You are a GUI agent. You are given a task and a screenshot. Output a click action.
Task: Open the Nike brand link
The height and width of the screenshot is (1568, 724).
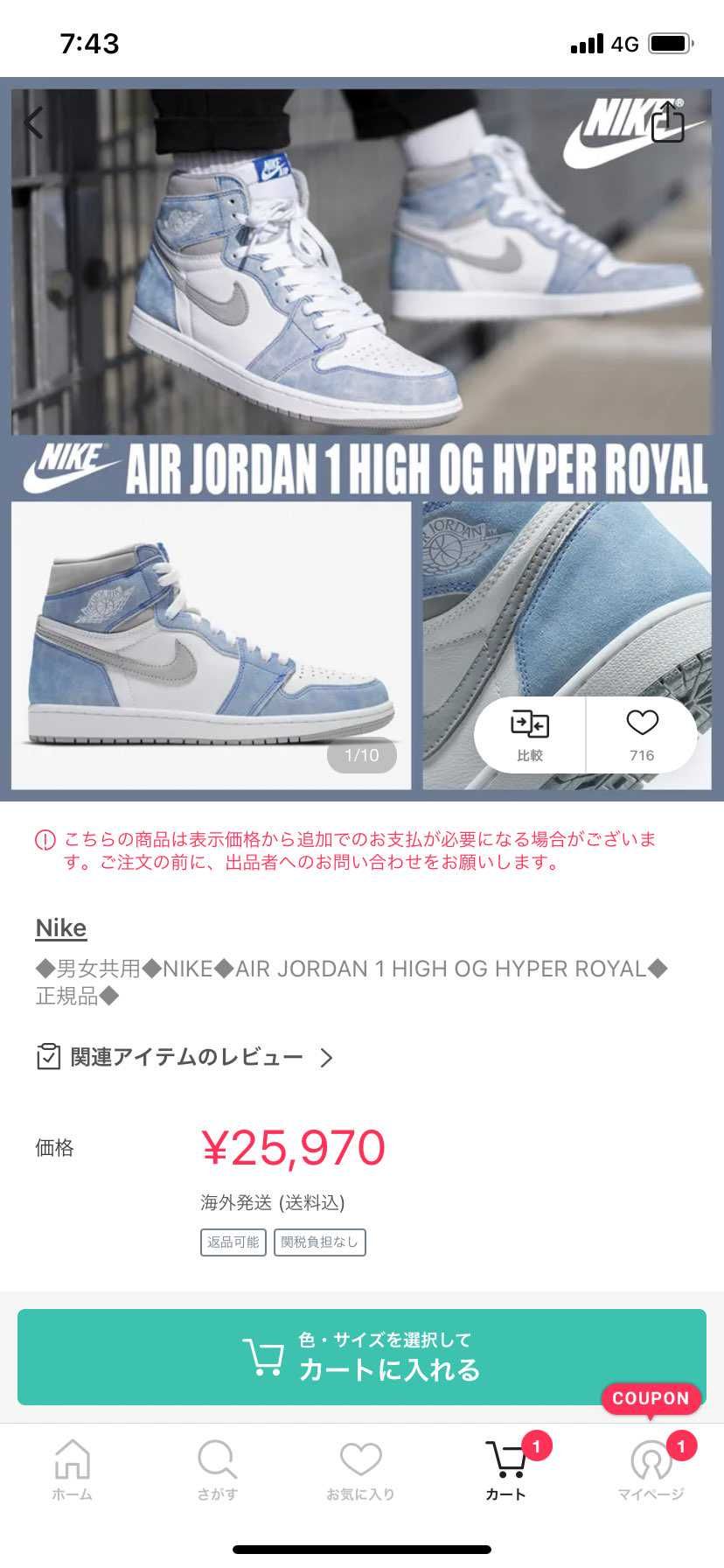click(x=61, y=927)
